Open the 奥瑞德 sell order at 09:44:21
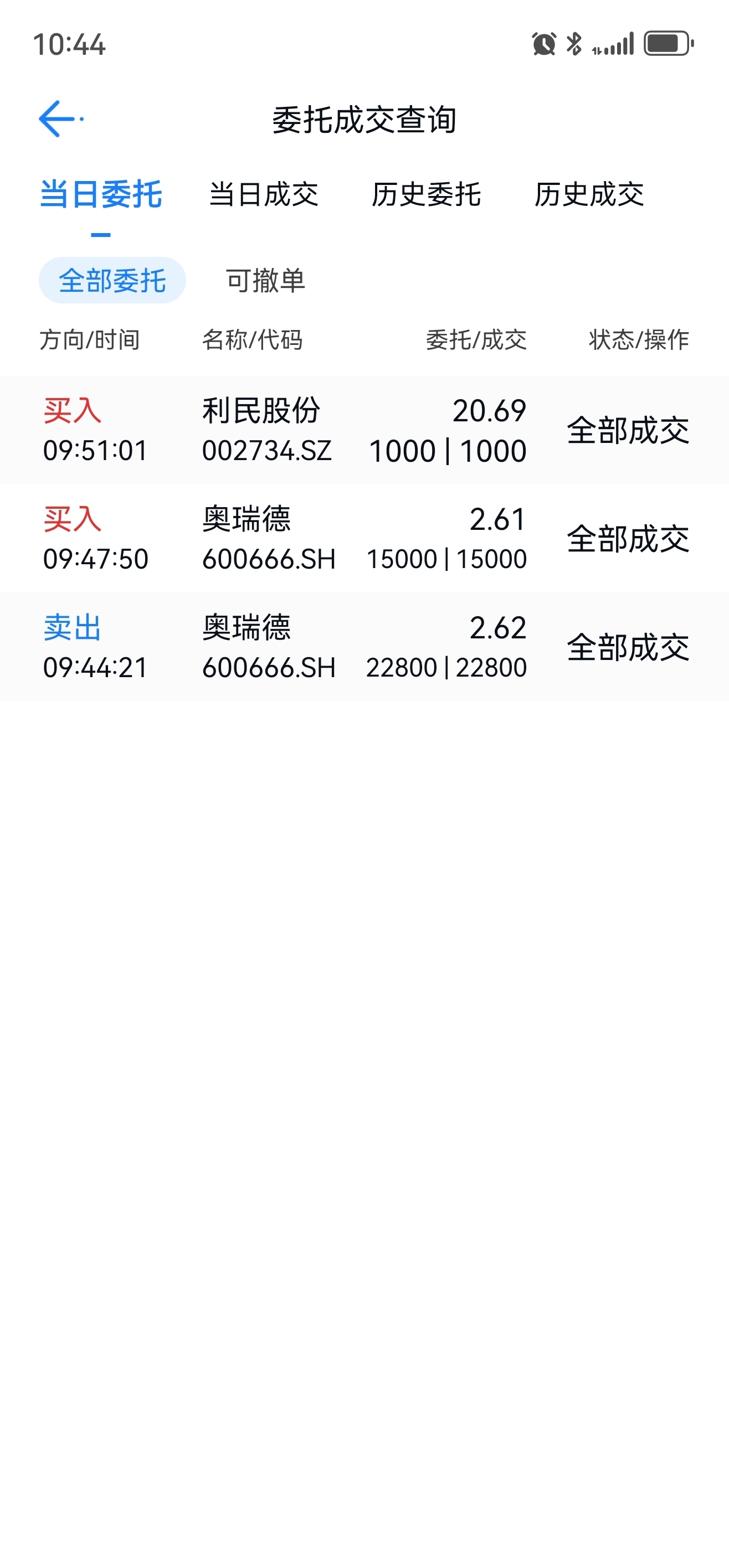 click(x=364, y=647)
